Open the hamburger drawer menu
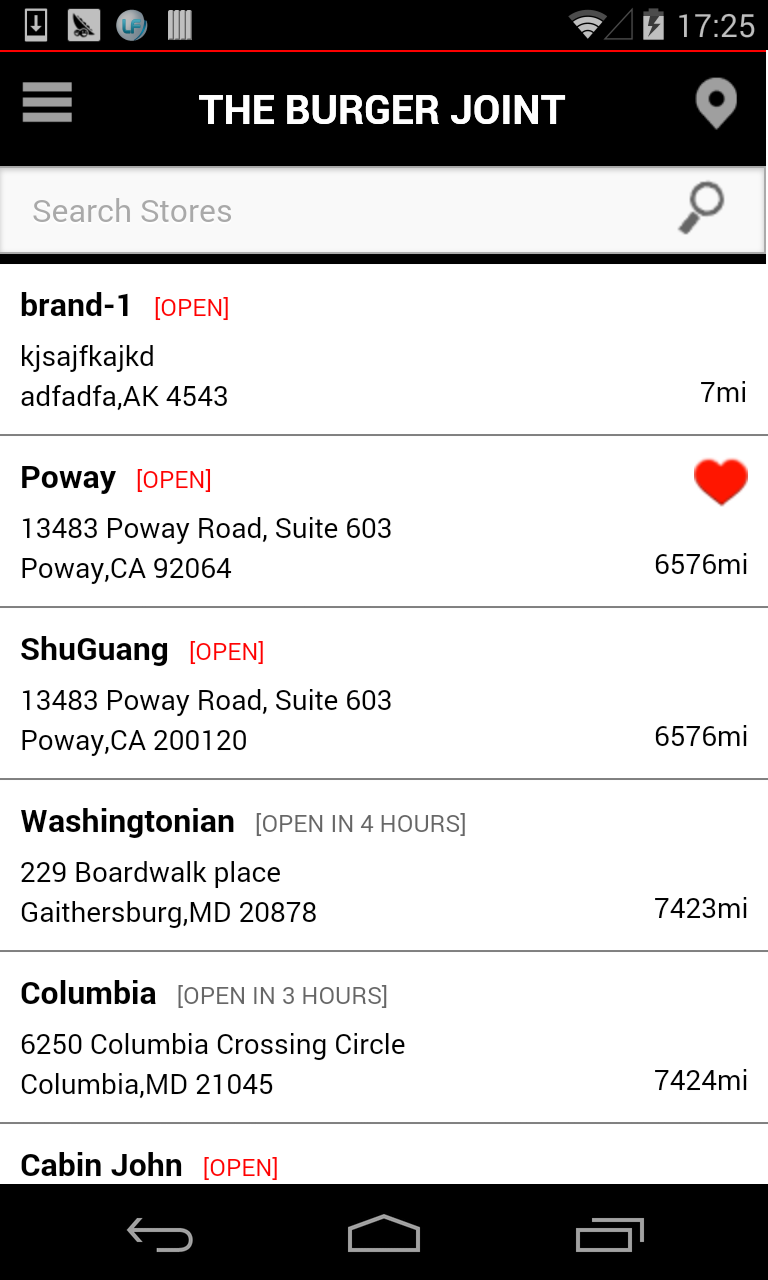The height and width of the screenshot is (1280, 768). click(x=47, y=102)
